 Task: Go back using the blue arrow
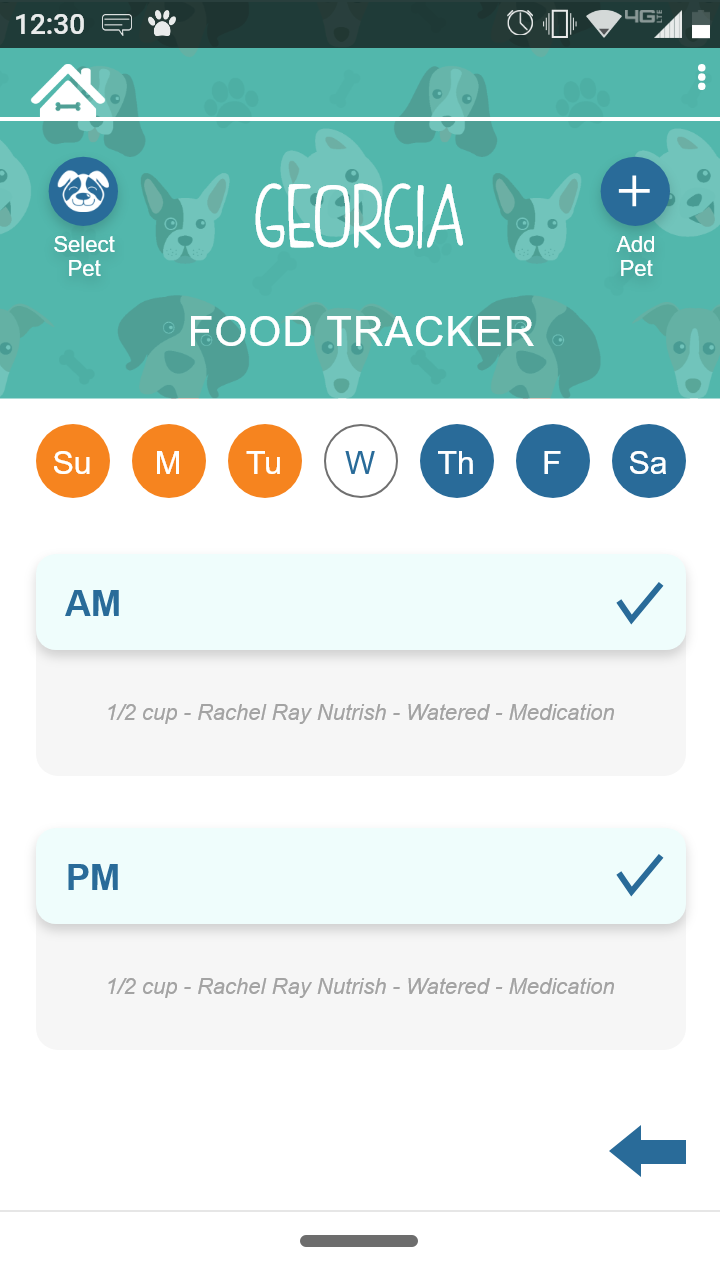click(648, 1151)
